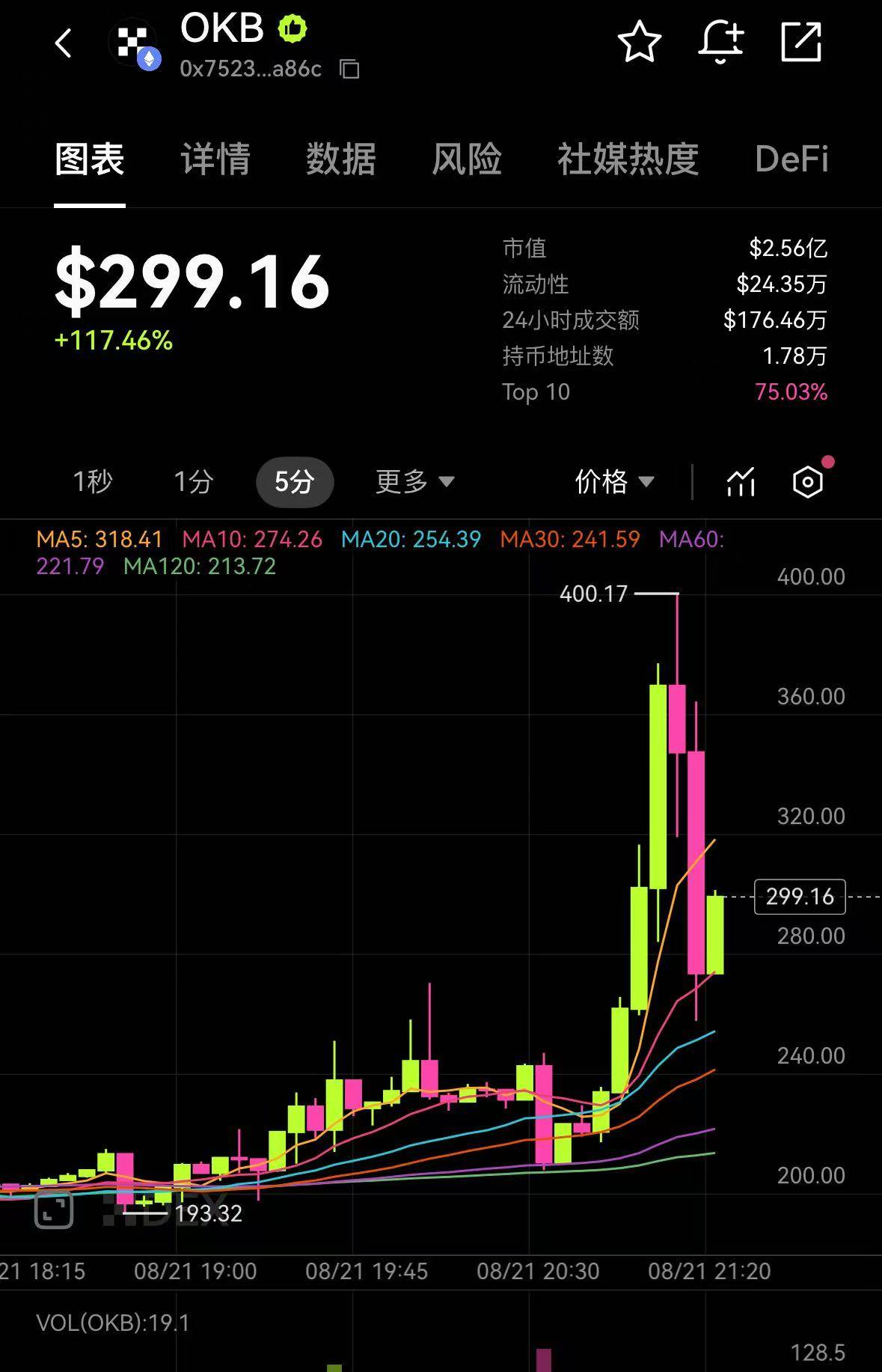Open chart settings via the hexagon gear icon

coord(808,481)
